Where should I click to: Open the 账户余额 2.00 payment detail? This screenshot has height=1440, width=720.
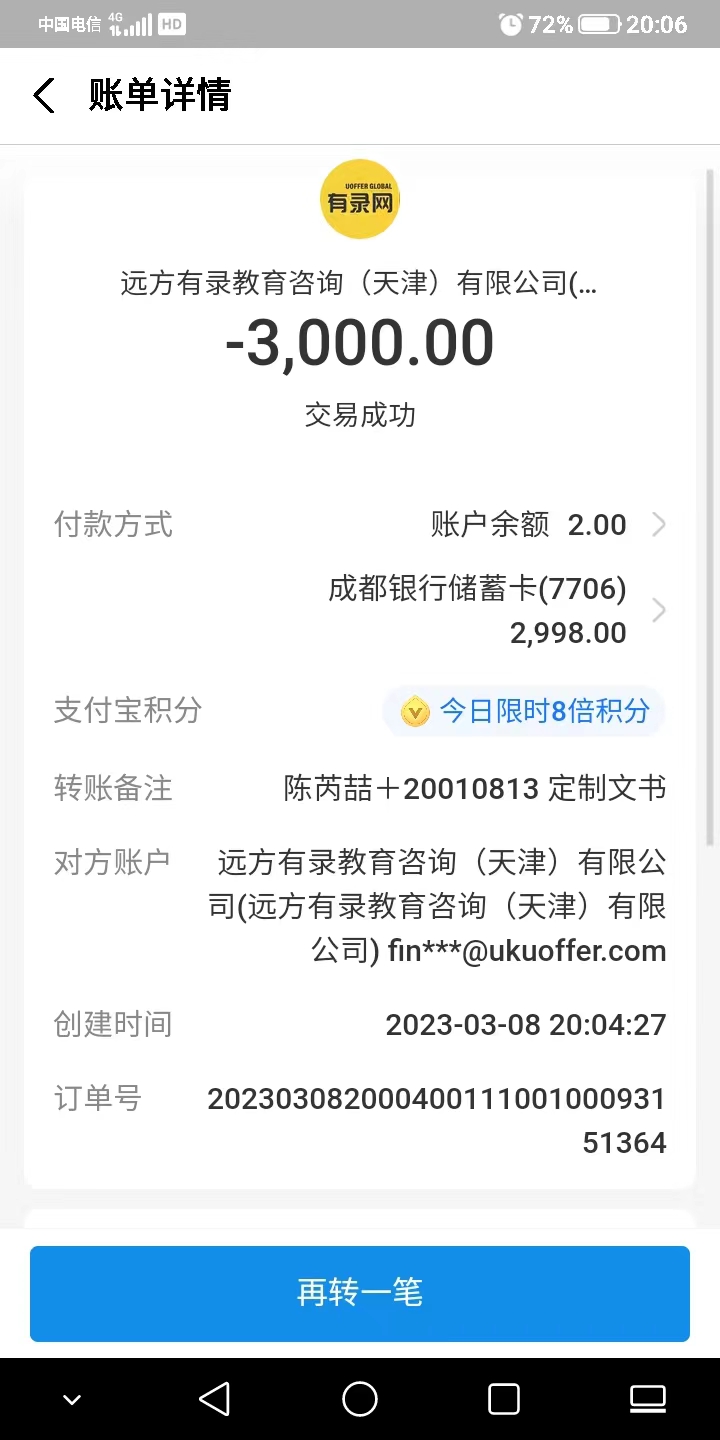(545, 524)
